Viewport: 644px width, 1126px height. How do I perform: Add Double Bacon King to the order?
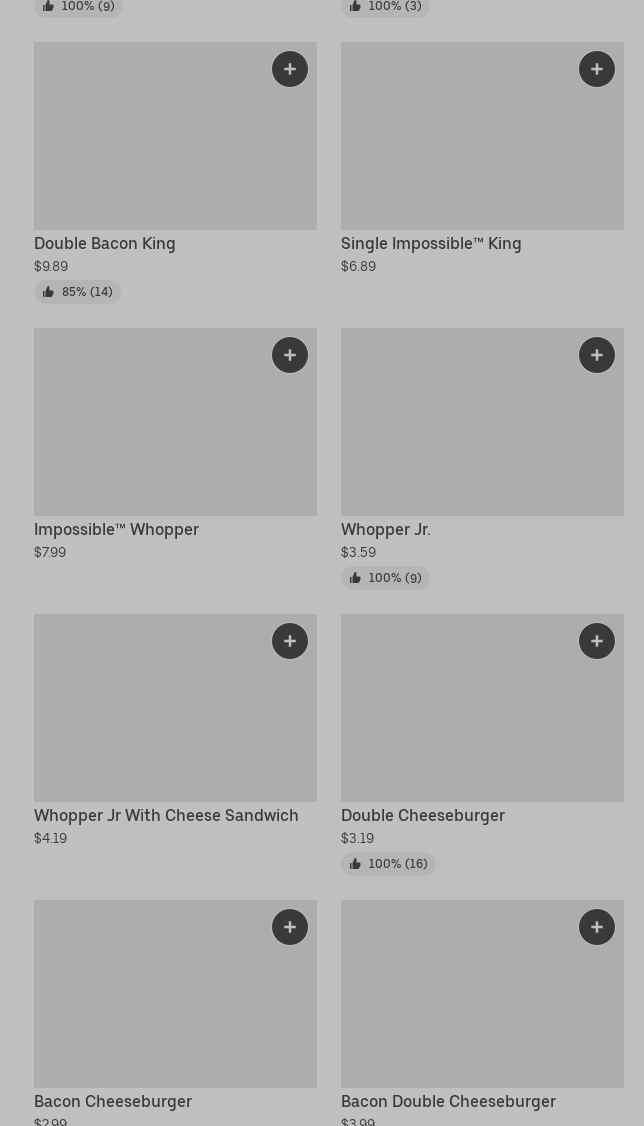[x=290, y=69]
